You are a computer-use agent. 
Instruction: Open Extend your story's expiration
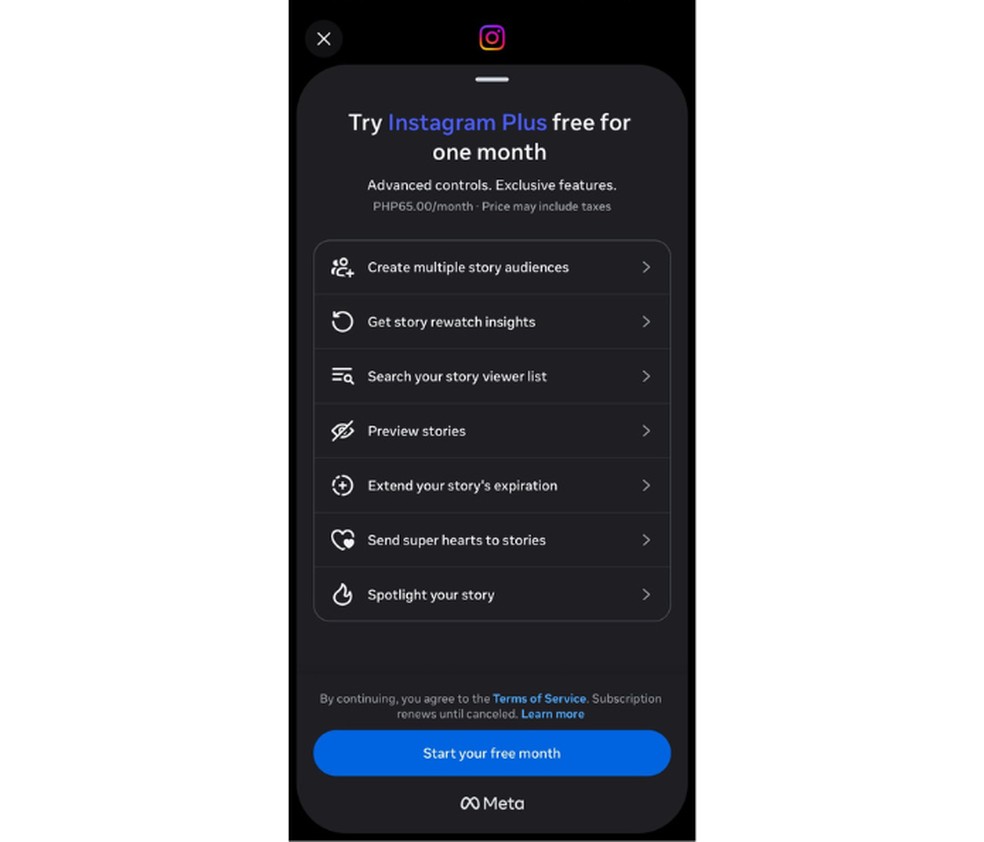tap(491, 485)
